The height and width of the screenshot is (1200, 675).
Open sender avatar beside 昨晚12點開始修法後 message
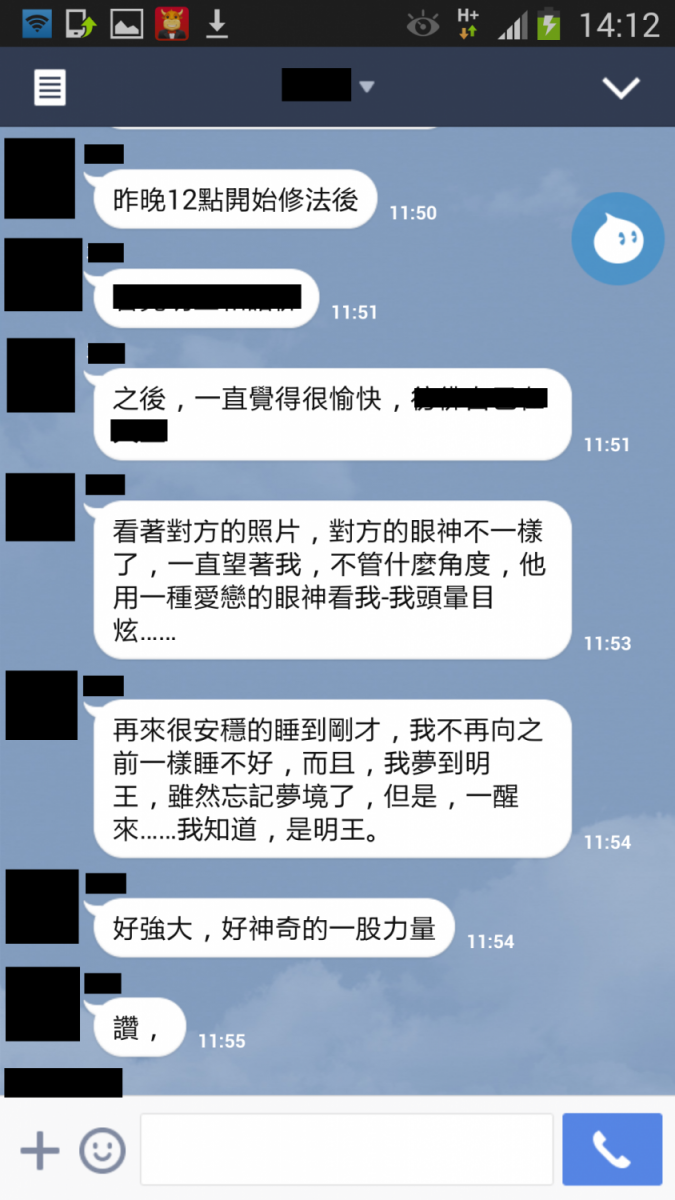coord(40,179)
